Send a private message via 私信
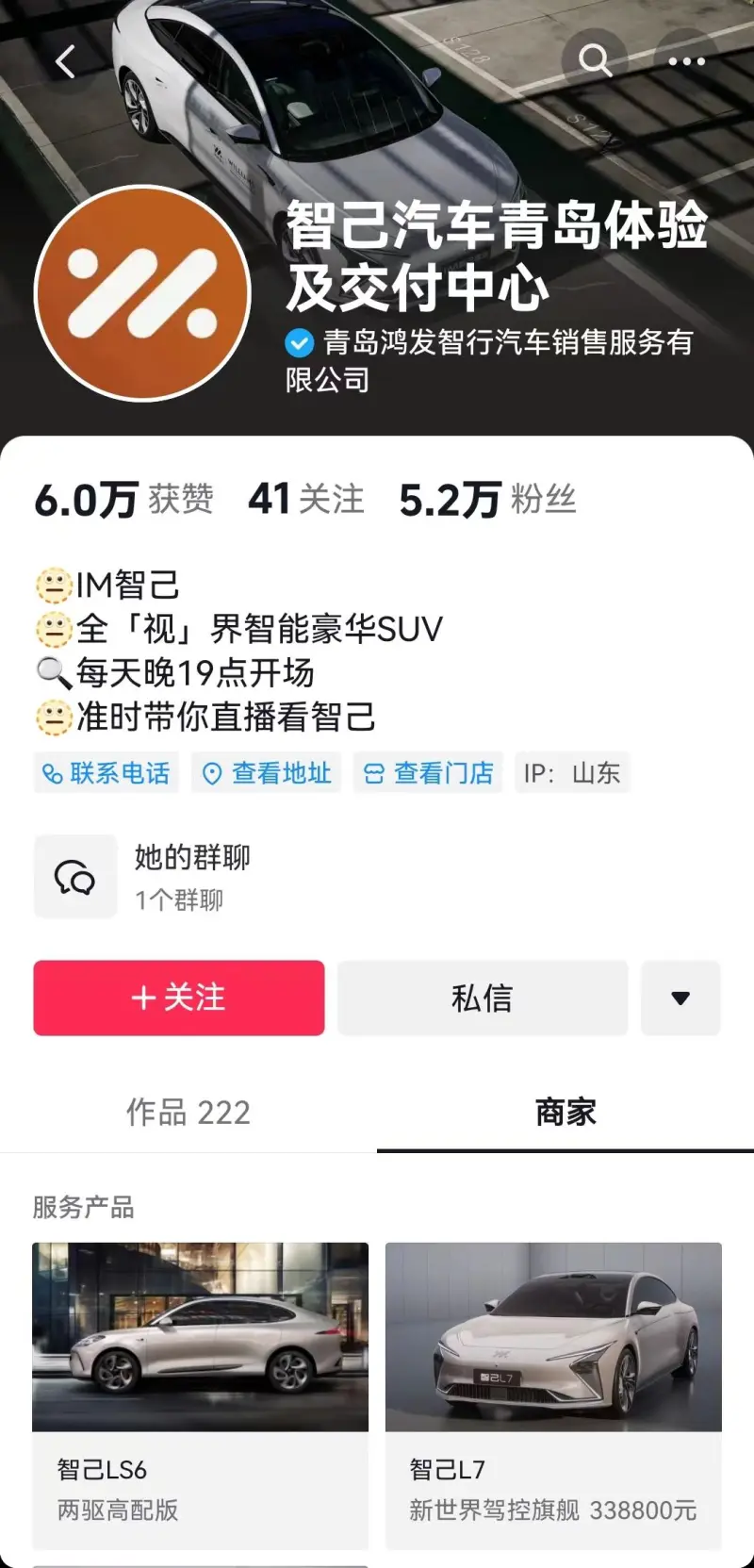The width and height of the screenshot is (754, 1568). 483,999
